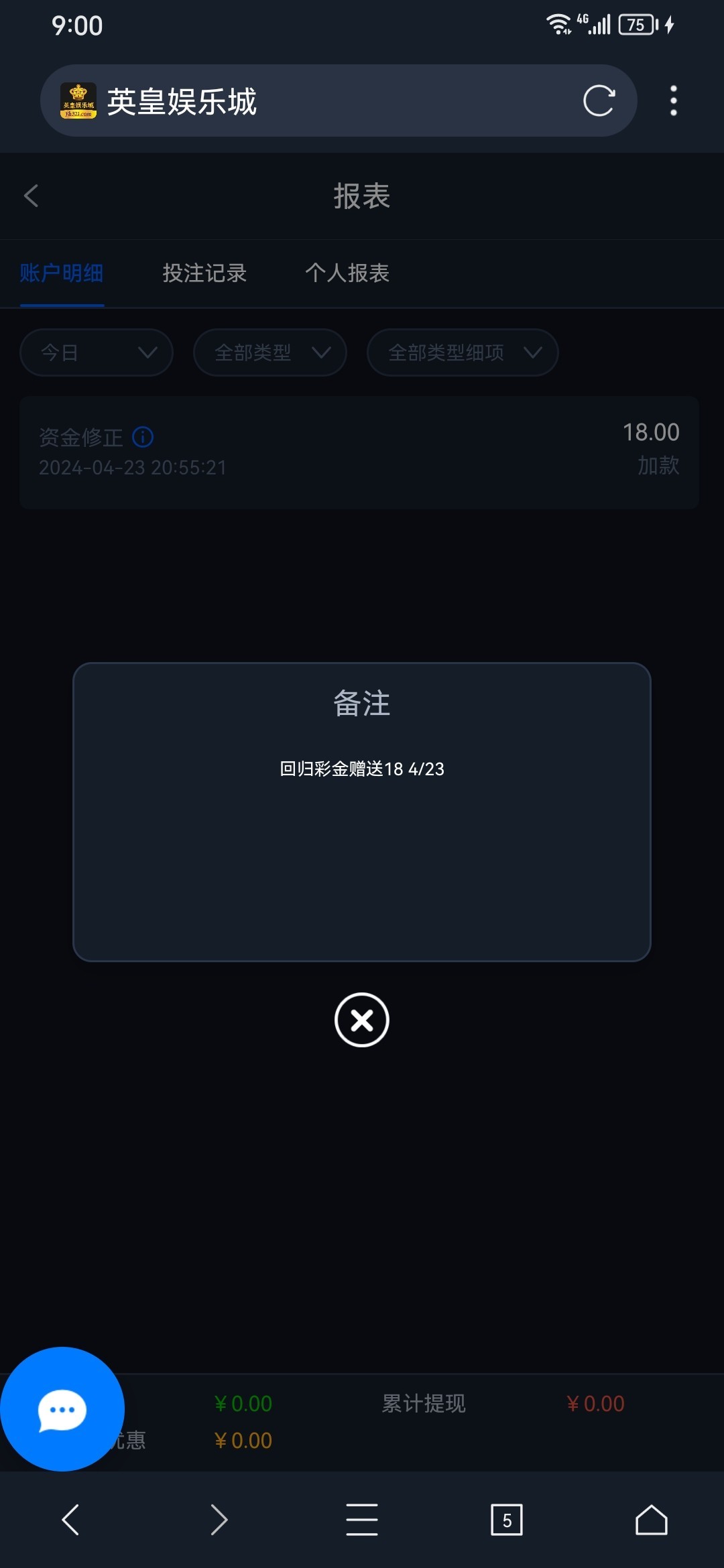Open the tab switcher showing 5 tabs
The width and height of the screenshot is (724, 1568).
click(x=507, y=1520)
